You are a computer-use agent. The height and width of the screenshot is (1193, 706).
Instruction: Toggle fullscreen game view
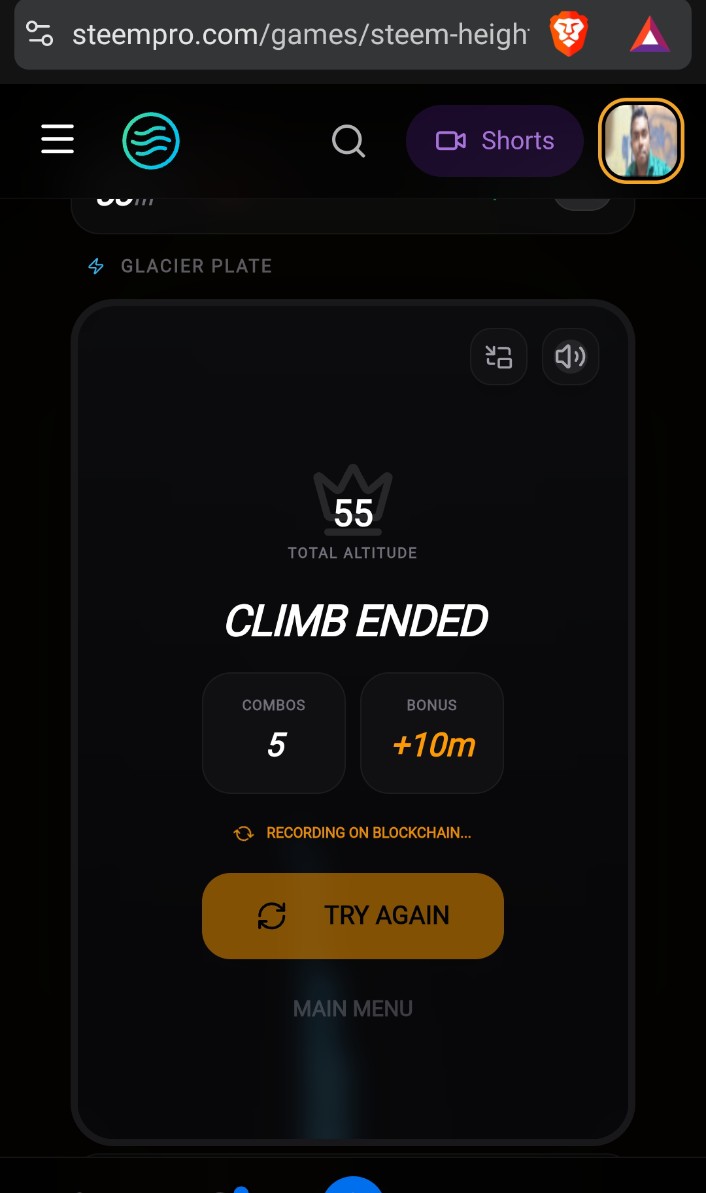tap(498, 356)
